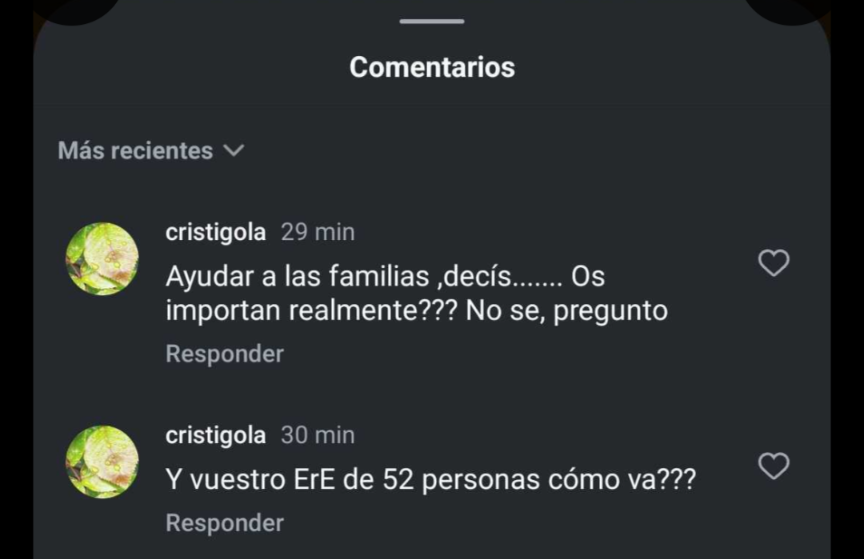Like the comment about Ayudar a las familias
This screenshot has height=559, width=864.
tap(774, 263)
